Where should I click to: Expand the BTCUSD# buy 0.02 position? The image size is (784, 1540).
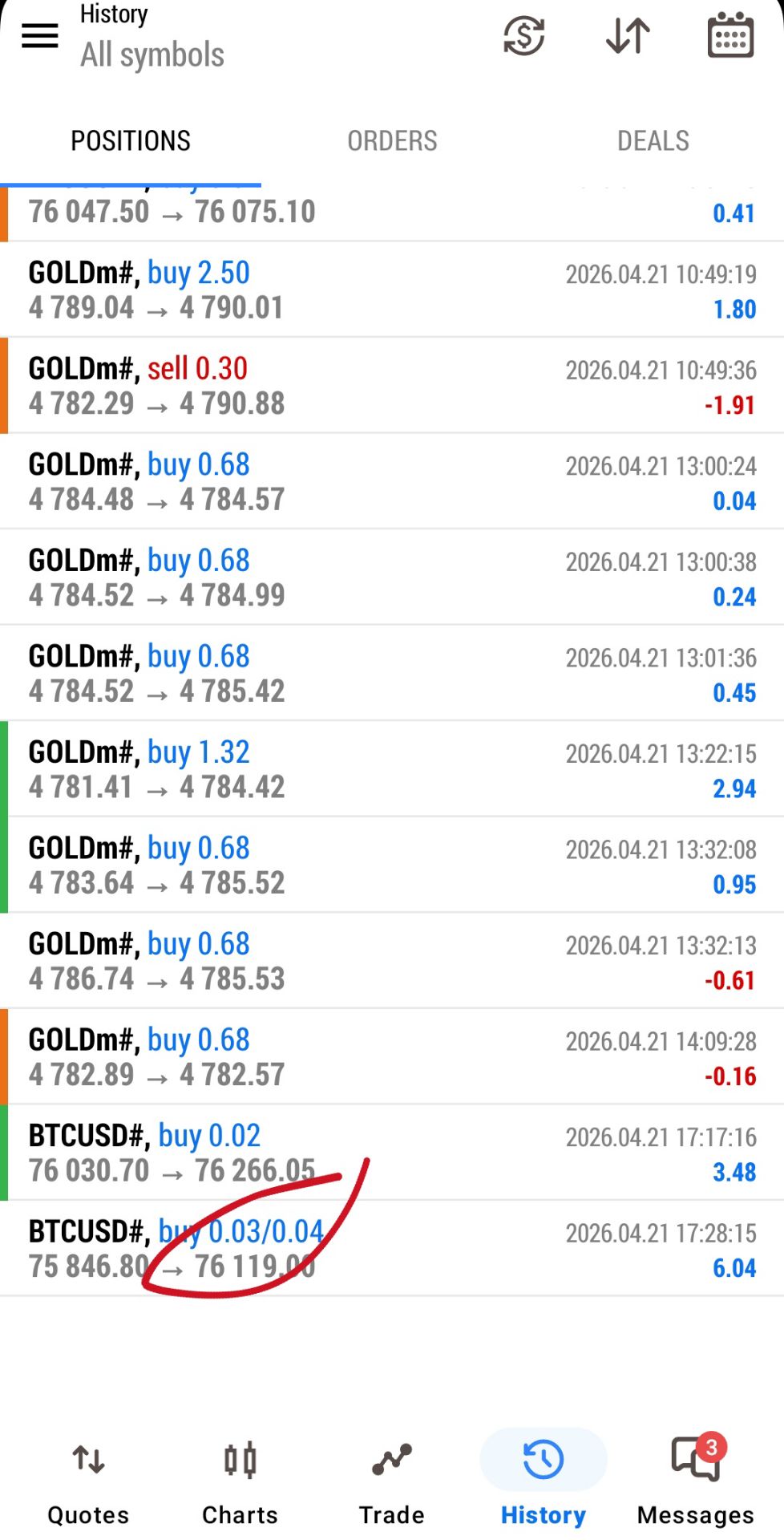coord(392,1153)
